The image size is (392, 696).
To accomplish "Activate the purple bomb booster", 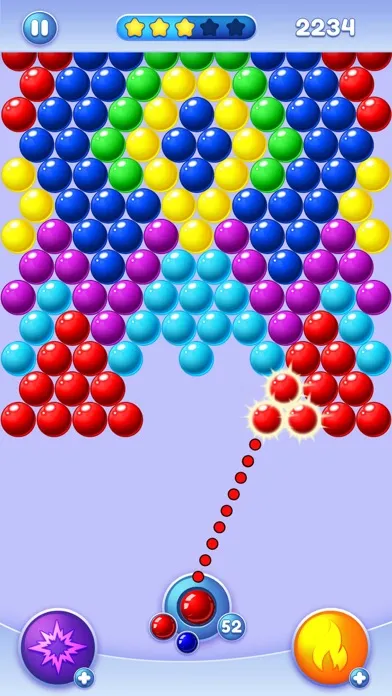I will 58,647.
